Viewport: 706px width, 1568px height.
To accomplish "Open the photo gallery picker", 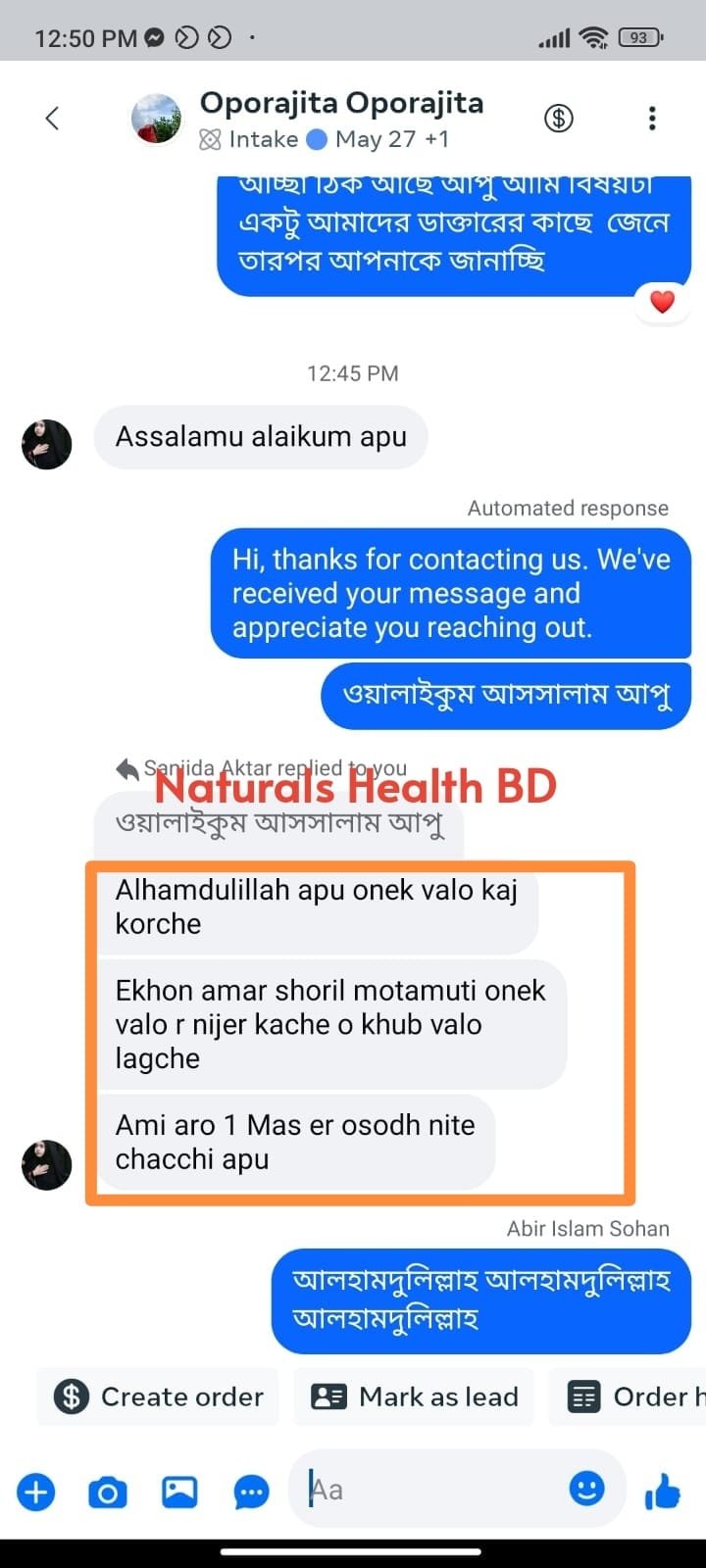I will [179, 1493].
